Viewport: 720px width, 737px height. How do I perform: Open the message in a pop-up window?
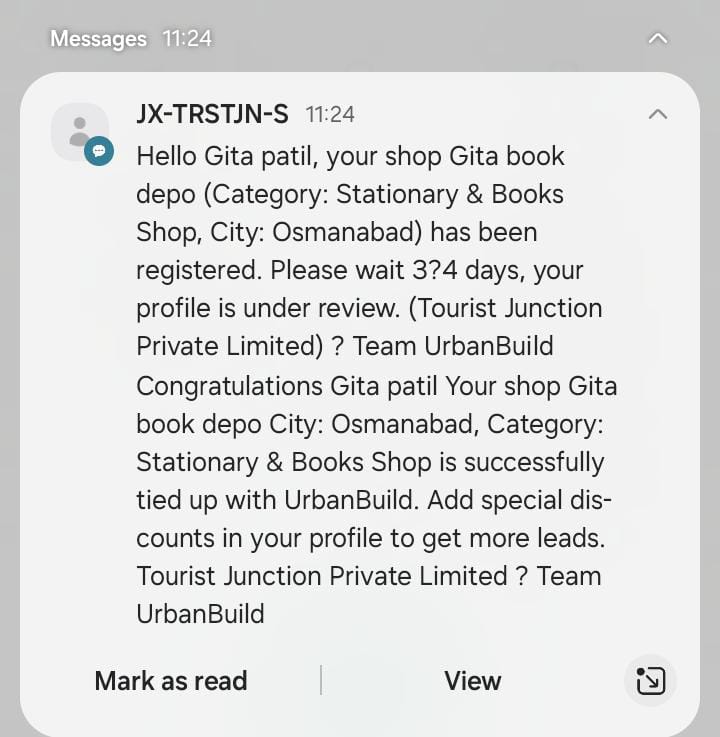650,681
